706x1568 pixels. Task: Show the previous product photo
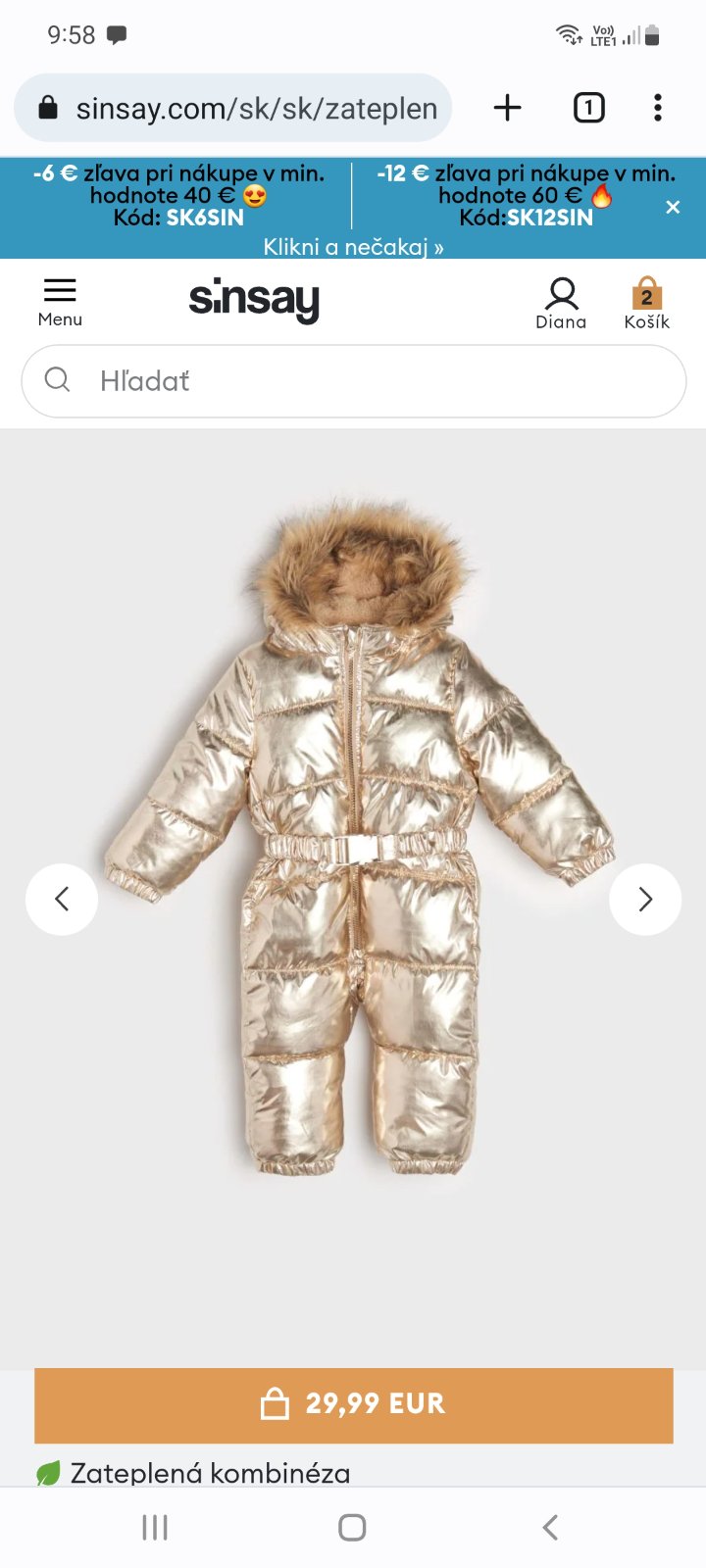pyautogui.click(x=62, y=899)
